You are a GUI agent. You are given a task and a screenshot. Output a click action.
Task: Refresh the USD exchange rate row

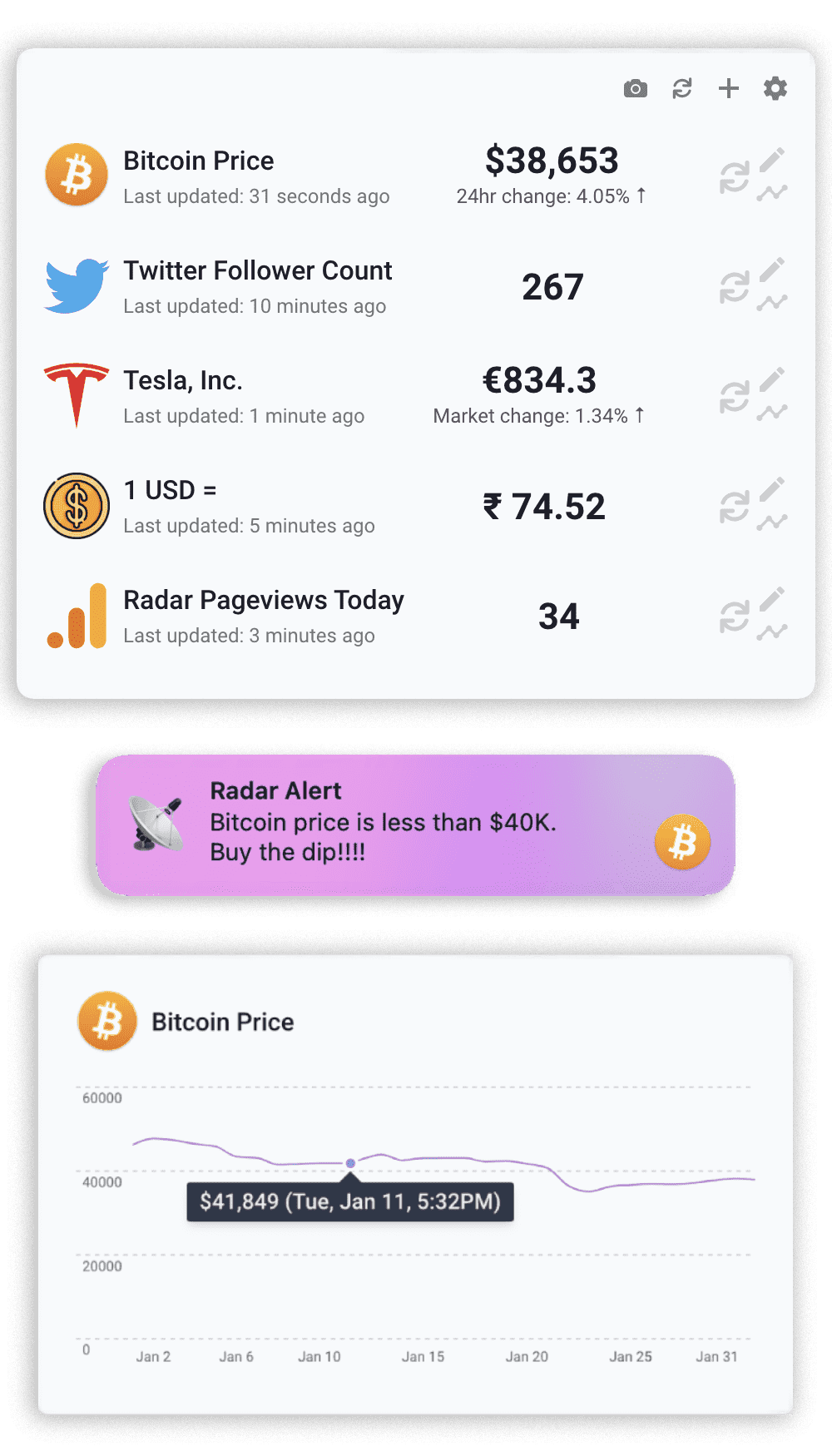pos(733,506)
